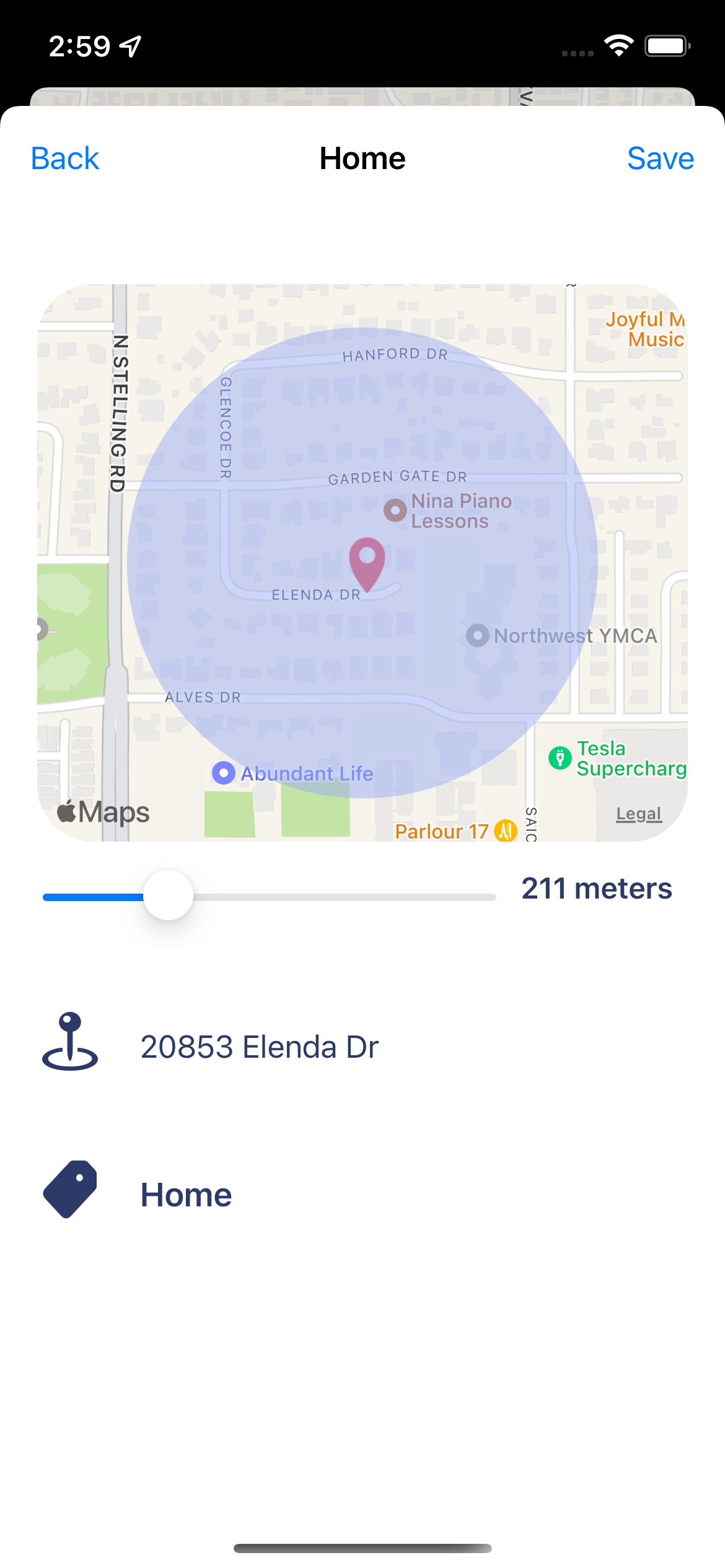Open the 20853 Elenda Dr address row
725x1568 pixels.
[259, 1047]
